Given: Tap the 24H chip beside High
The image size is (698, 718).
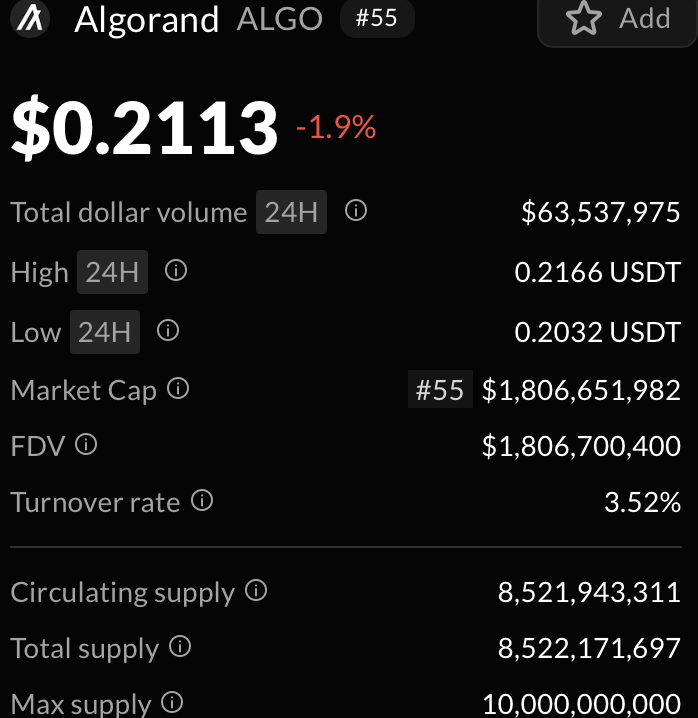Looking at the screenshot, I should [x=112, y=272].
